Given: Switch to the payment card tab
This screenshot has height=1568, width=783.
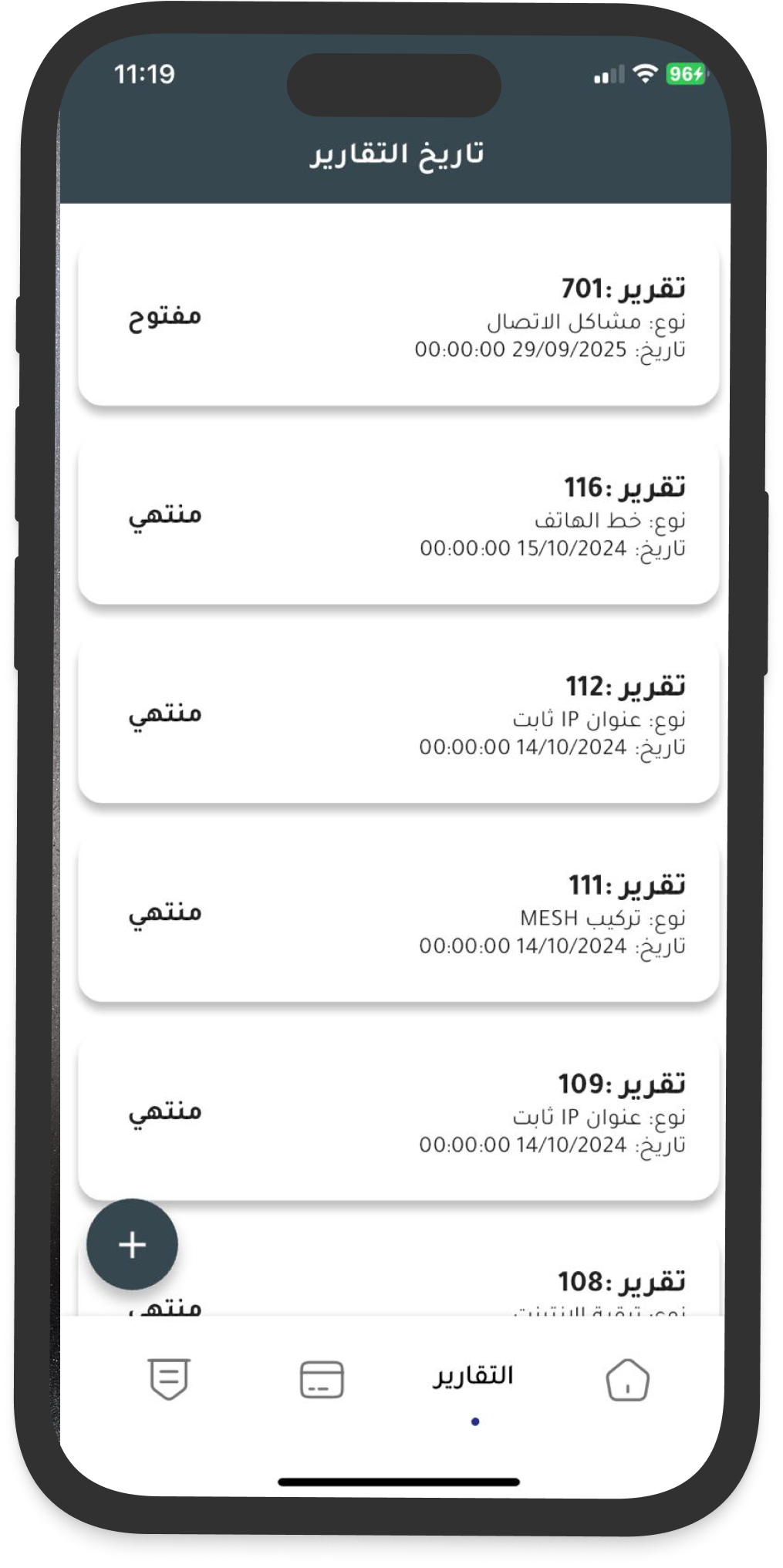Looking at the screenshot, I should pos(322,1380).
